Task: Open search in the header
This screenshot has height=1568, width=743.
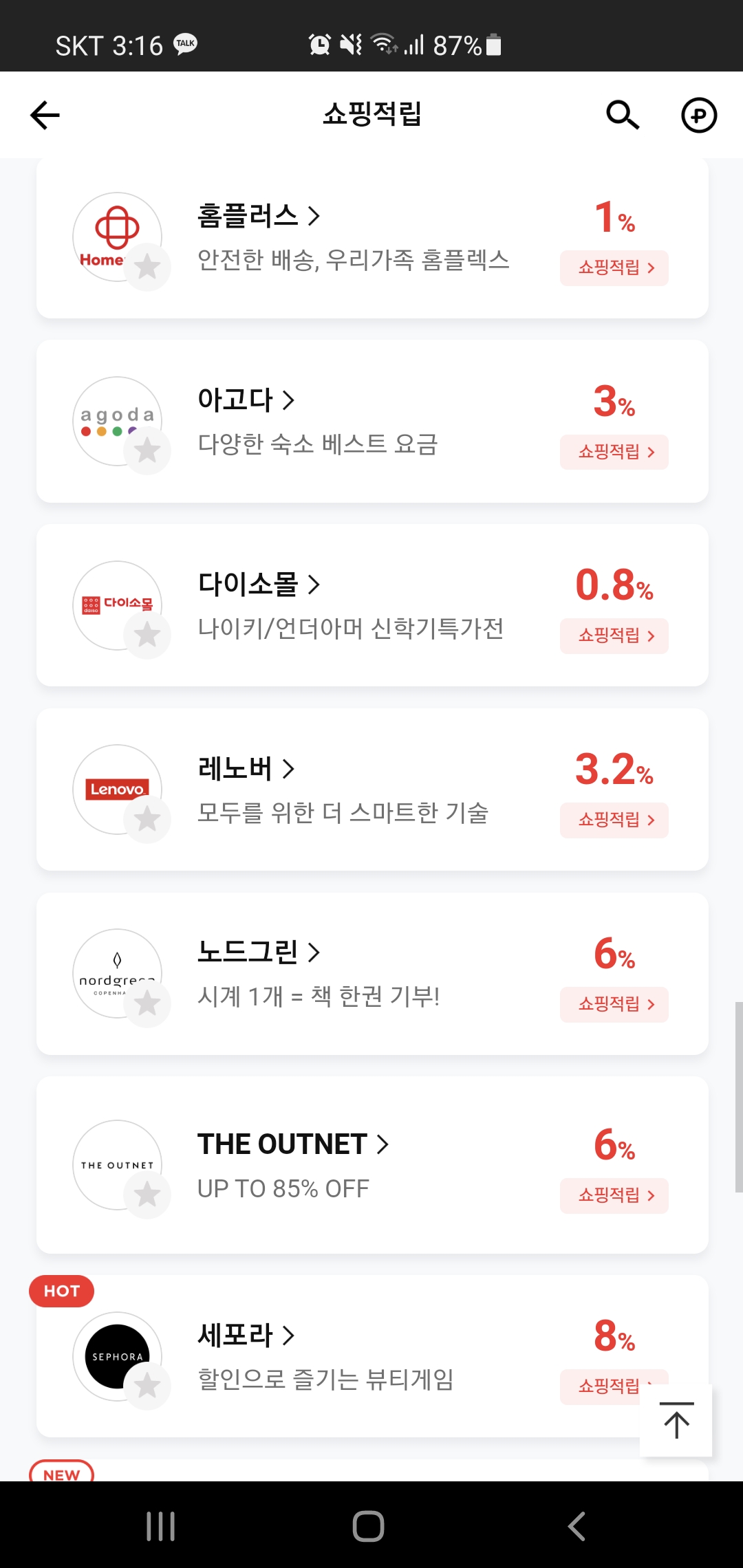Action: pos(623,115)
